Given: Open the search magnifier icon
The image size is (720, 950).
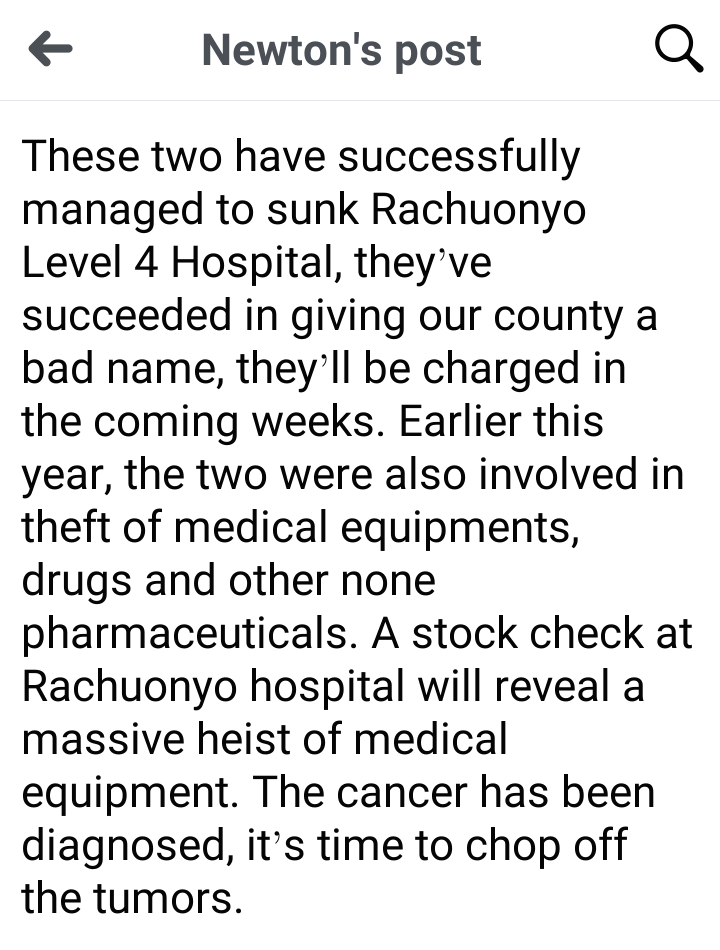Looking at the screenshot, I should (678, 49).
